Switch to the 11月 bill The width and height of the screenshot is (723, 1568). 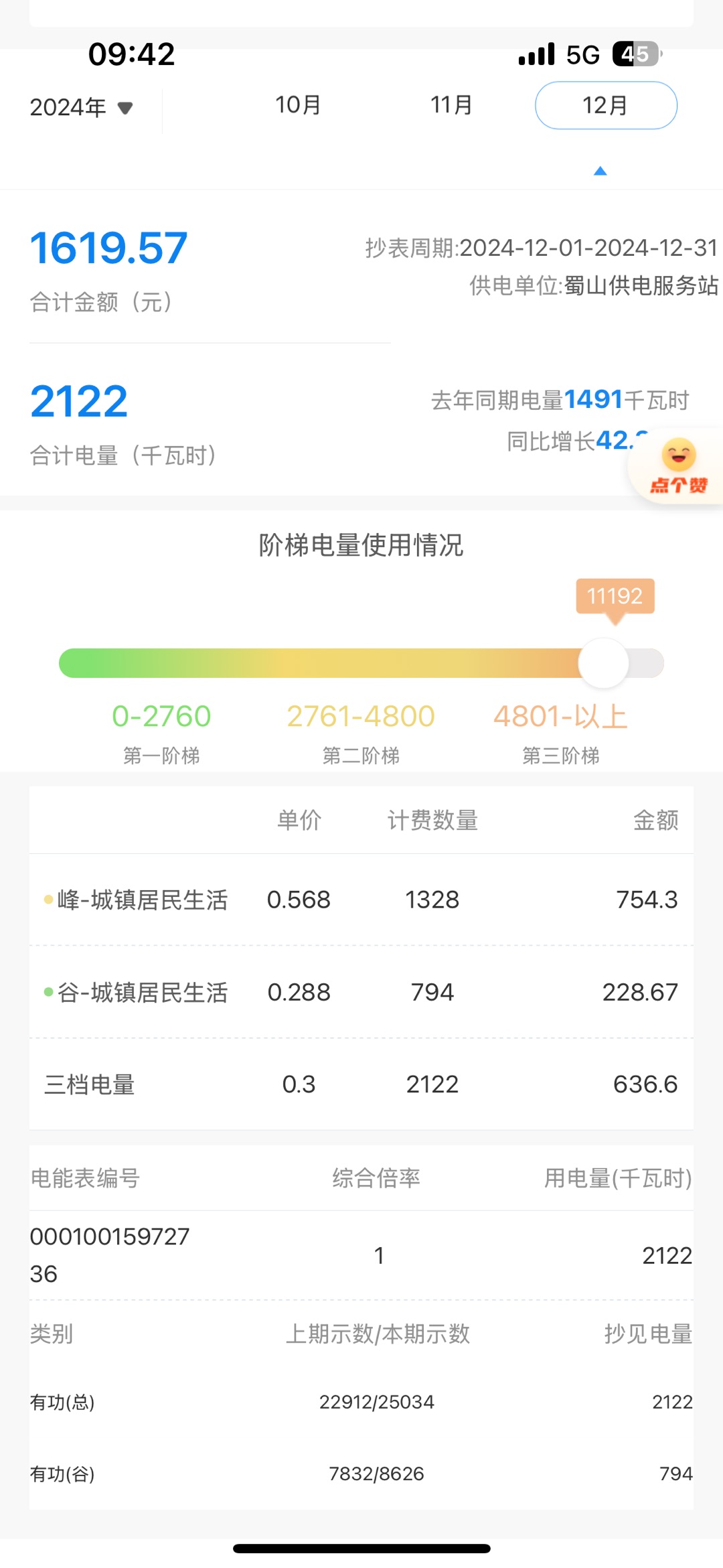click(x=451, y=105)
